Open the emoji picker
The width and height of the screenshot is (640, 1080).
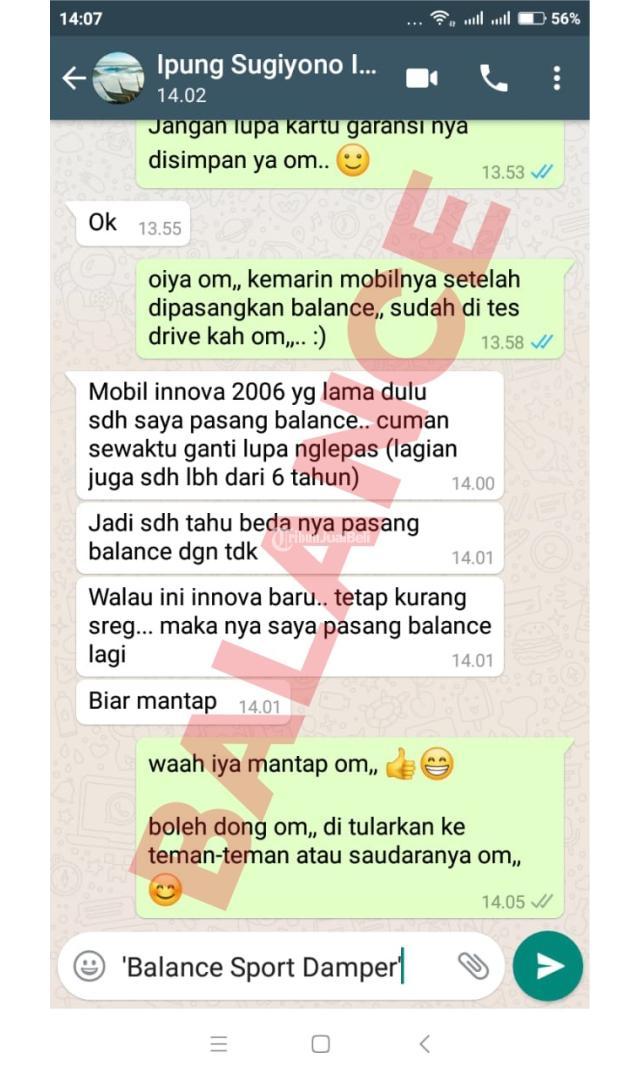click(89, 966)
